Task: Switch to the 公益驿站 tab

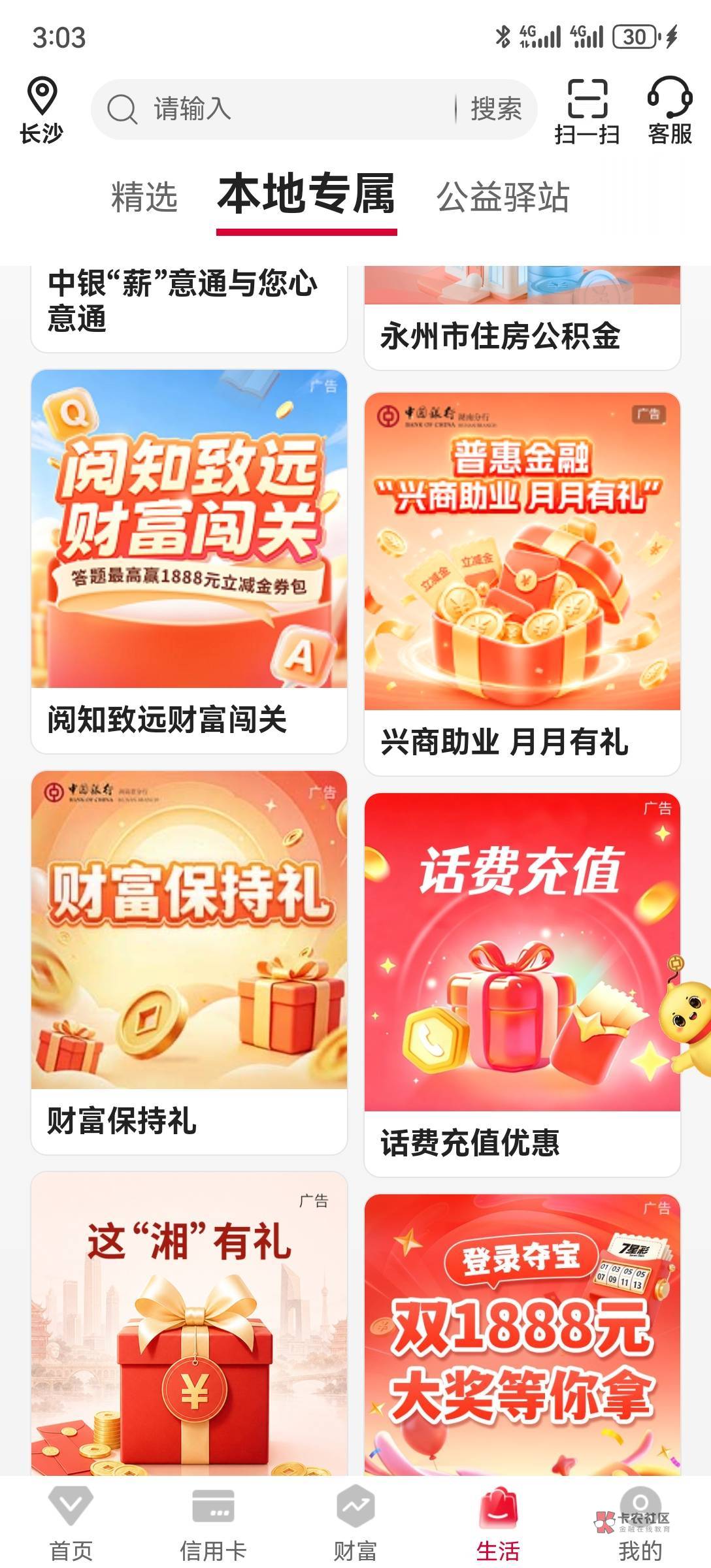Action: (503, 197)
